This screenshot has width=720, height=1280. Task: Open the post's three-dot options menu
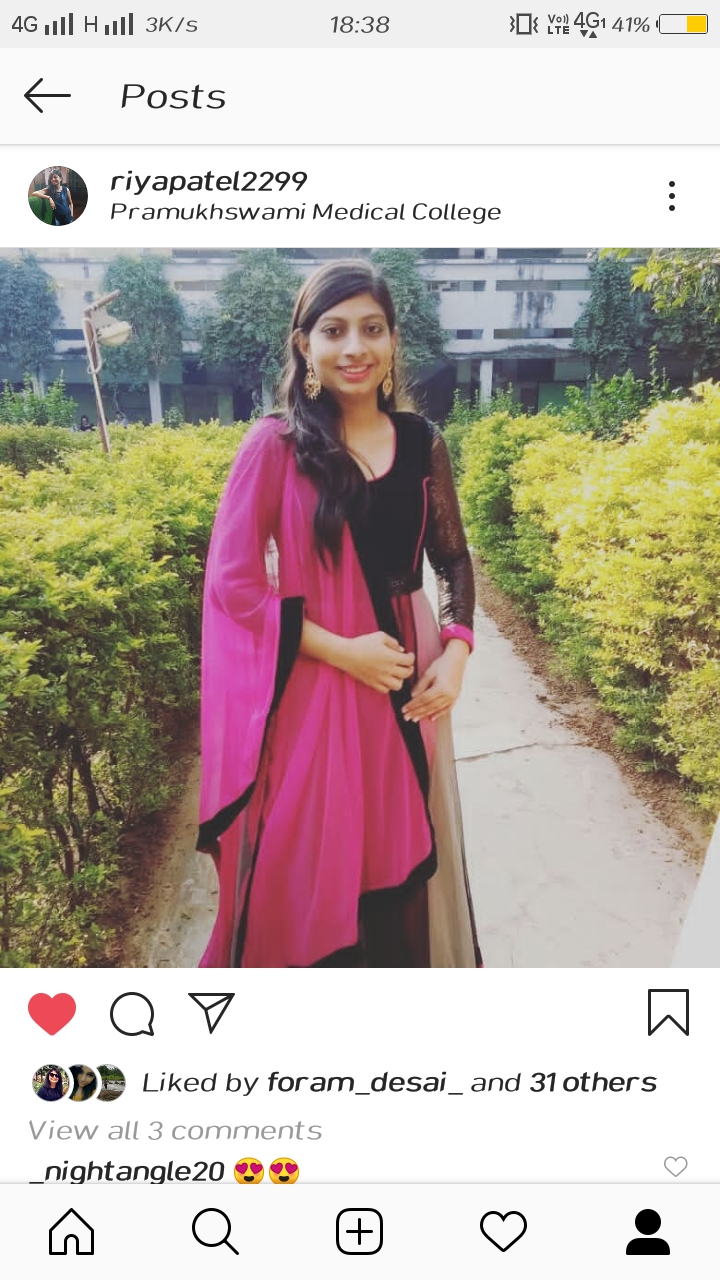coord(672,196)
